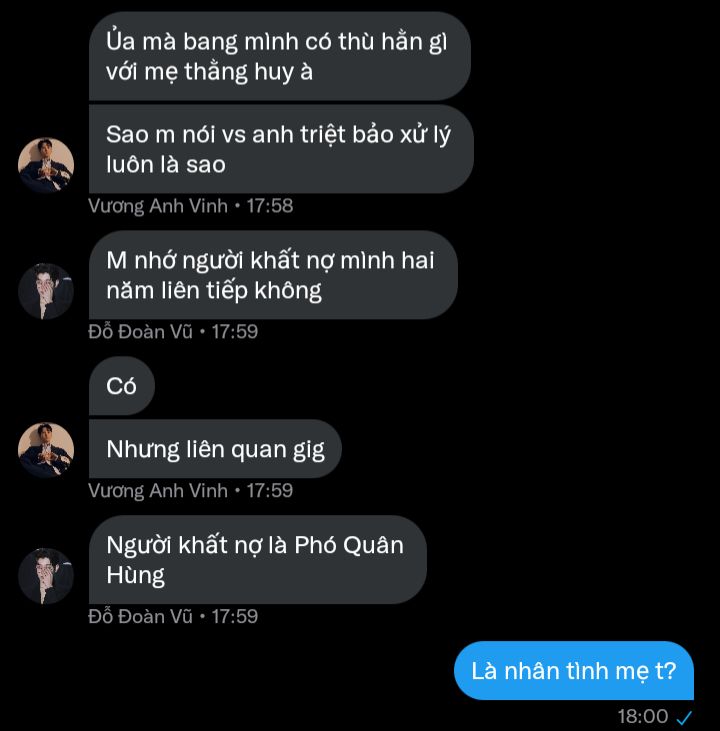Tap Vương Anh Vinh's avatar next to "Nhưng liên quan gig"
Screen dimensions: 720x731
tap(46, 450)
